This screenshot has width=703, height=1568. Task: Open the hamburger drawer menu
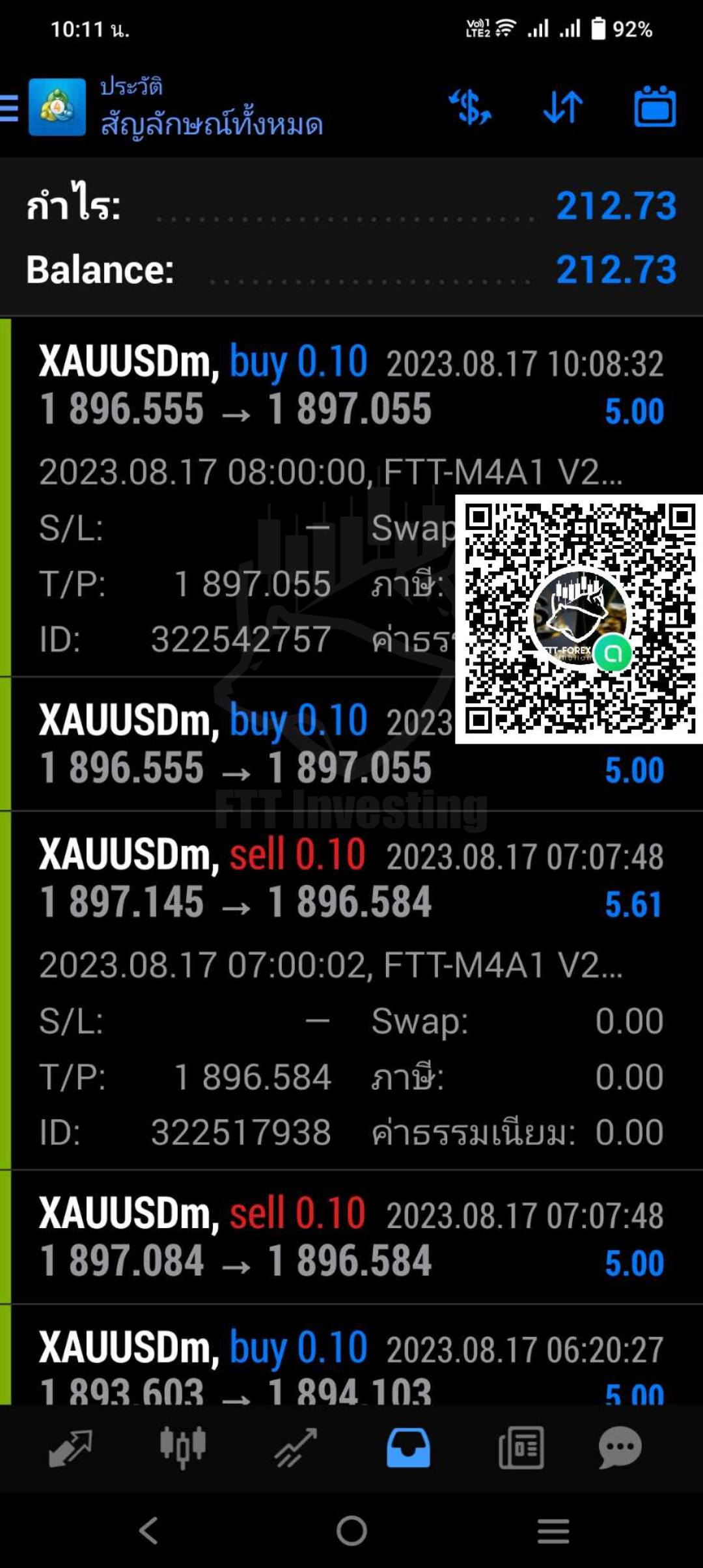click(x=9, y=107)
